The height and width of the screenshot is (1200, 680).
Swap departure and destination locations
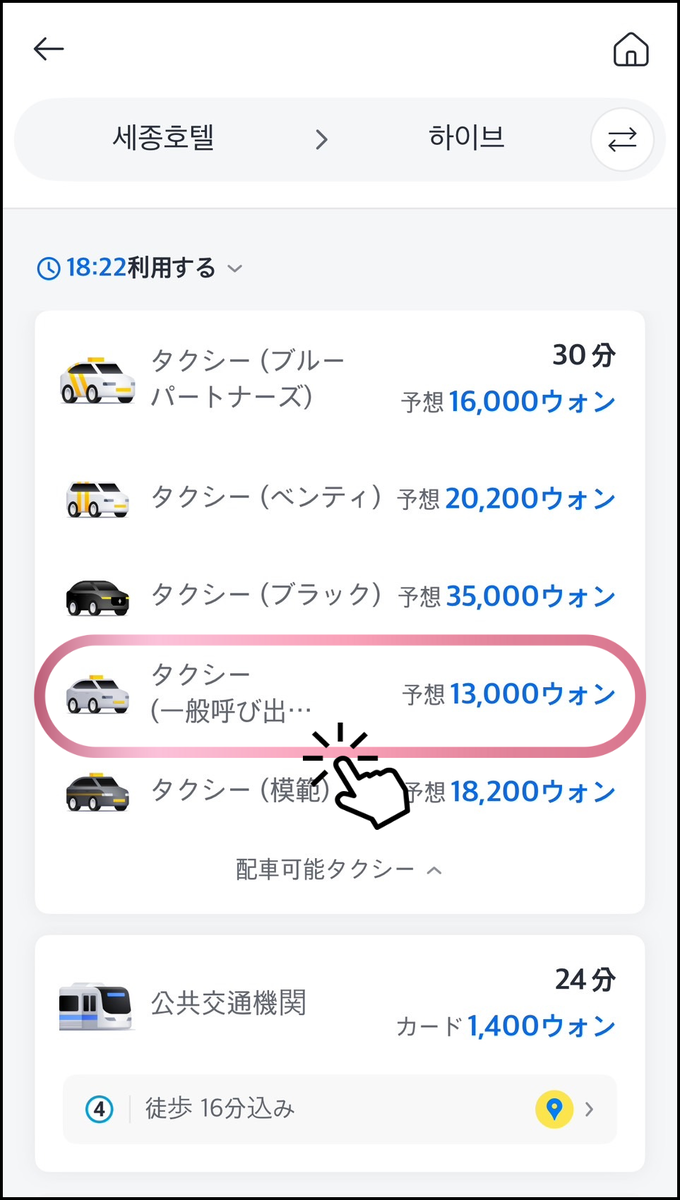point(622,139)
